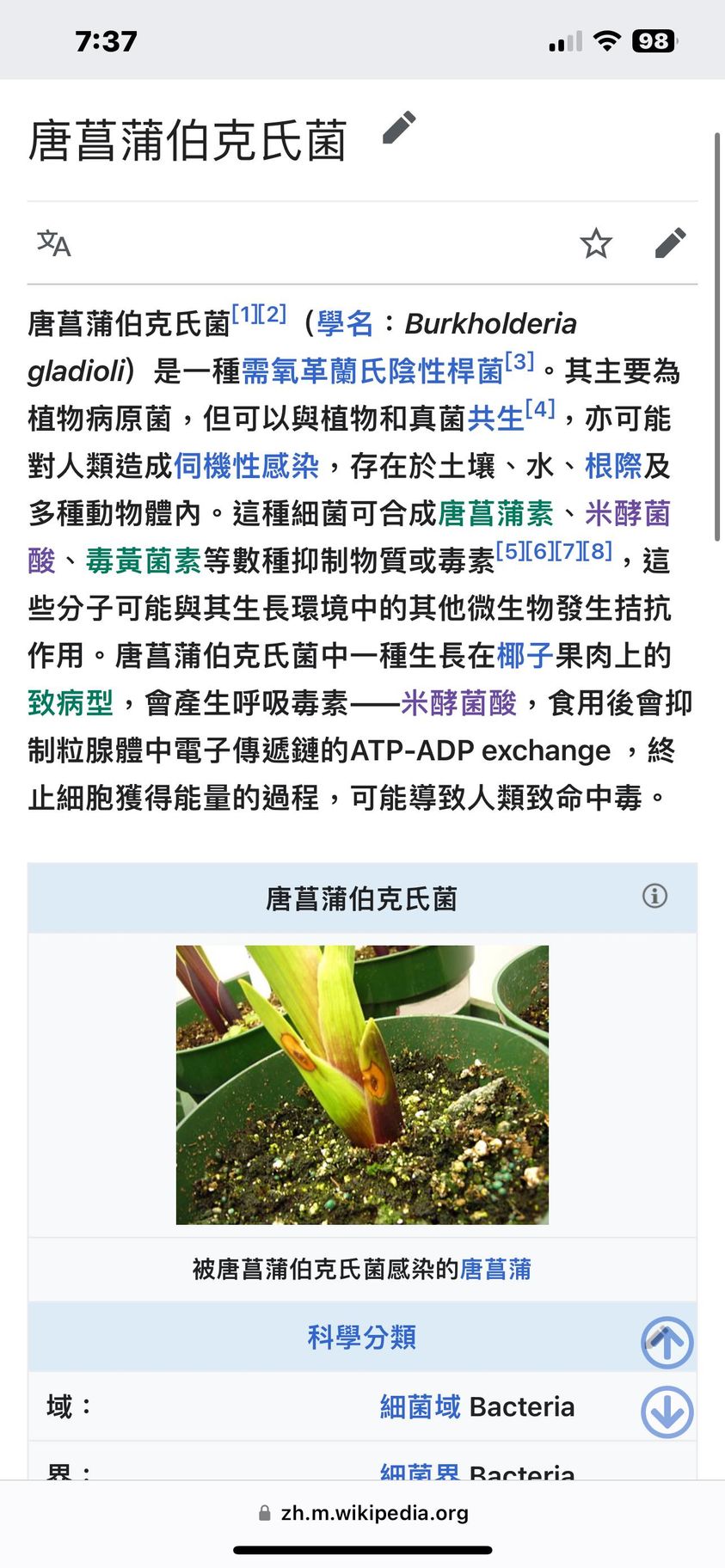This screenshot has width=725, height=1568.
Task: Open the 根際 link
Action: (613, 466)
